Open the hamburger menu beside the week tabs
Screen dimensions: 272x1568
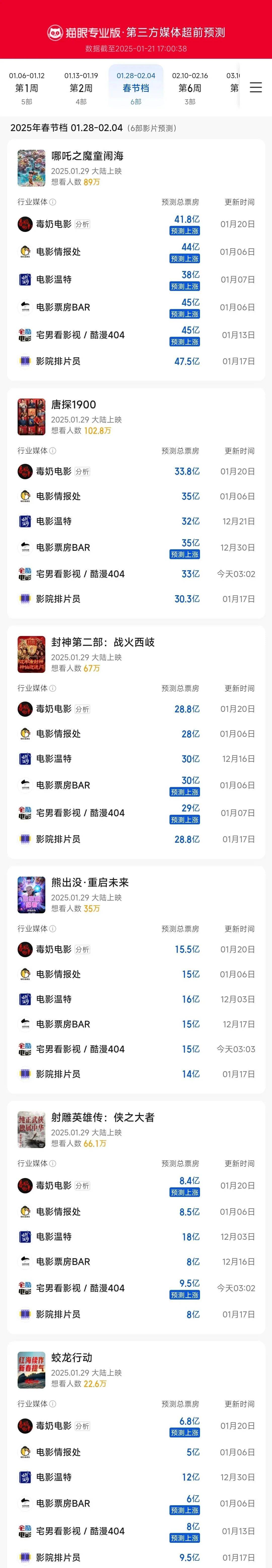pos(256,88)
